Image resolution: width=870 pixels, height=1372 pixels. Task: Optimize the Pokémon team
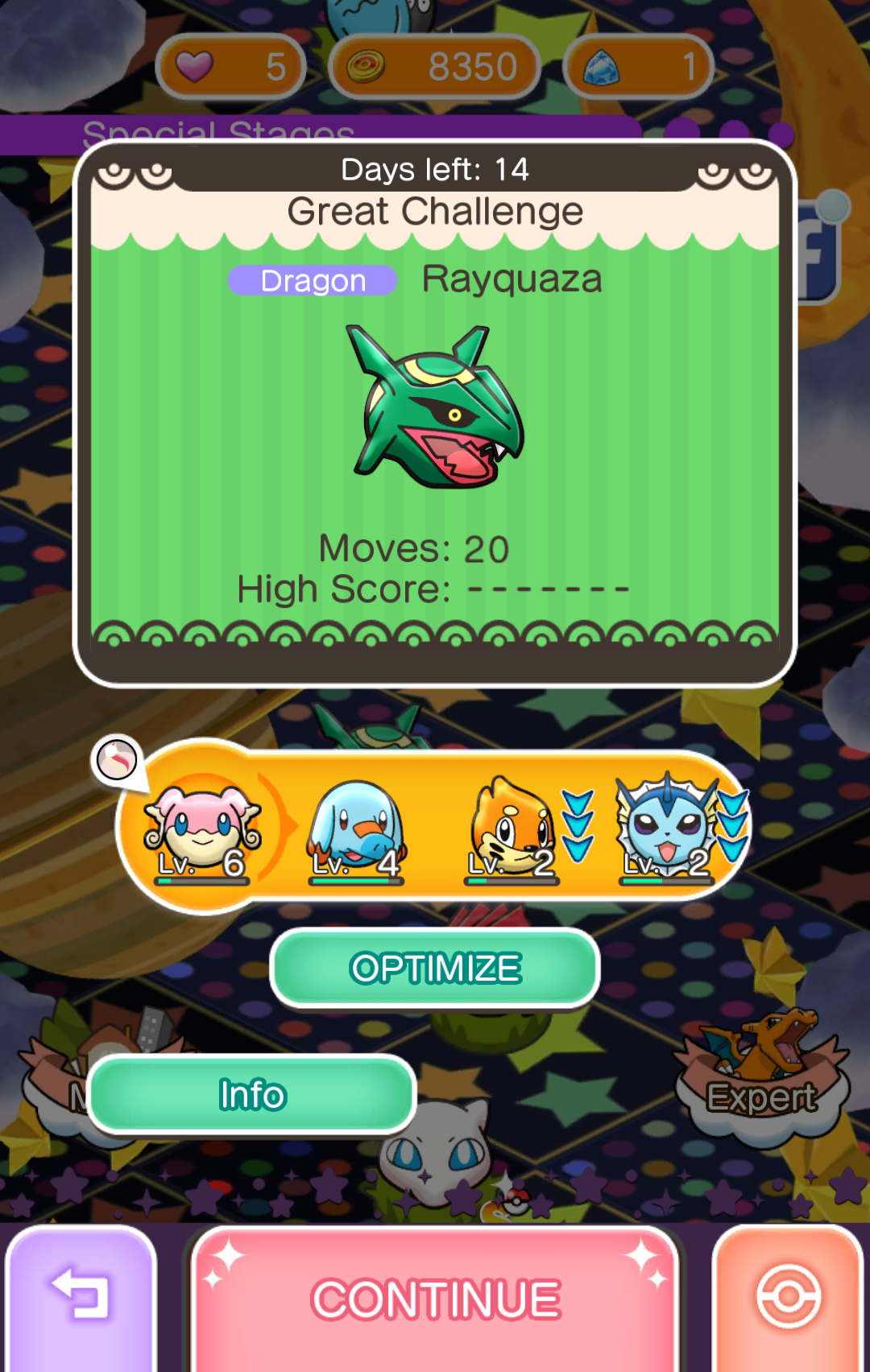coord(435,968)
